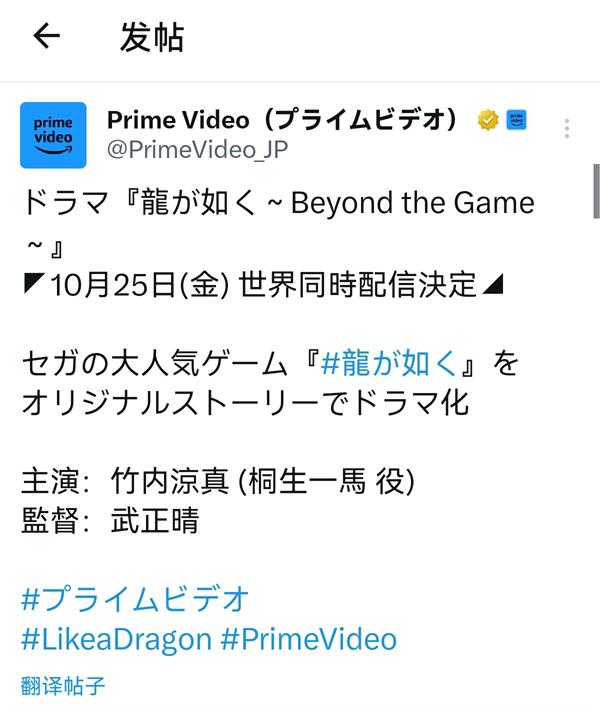Open the #LikeaDragon hashtag
Screen dimensions: 600x710
[116, 639]
